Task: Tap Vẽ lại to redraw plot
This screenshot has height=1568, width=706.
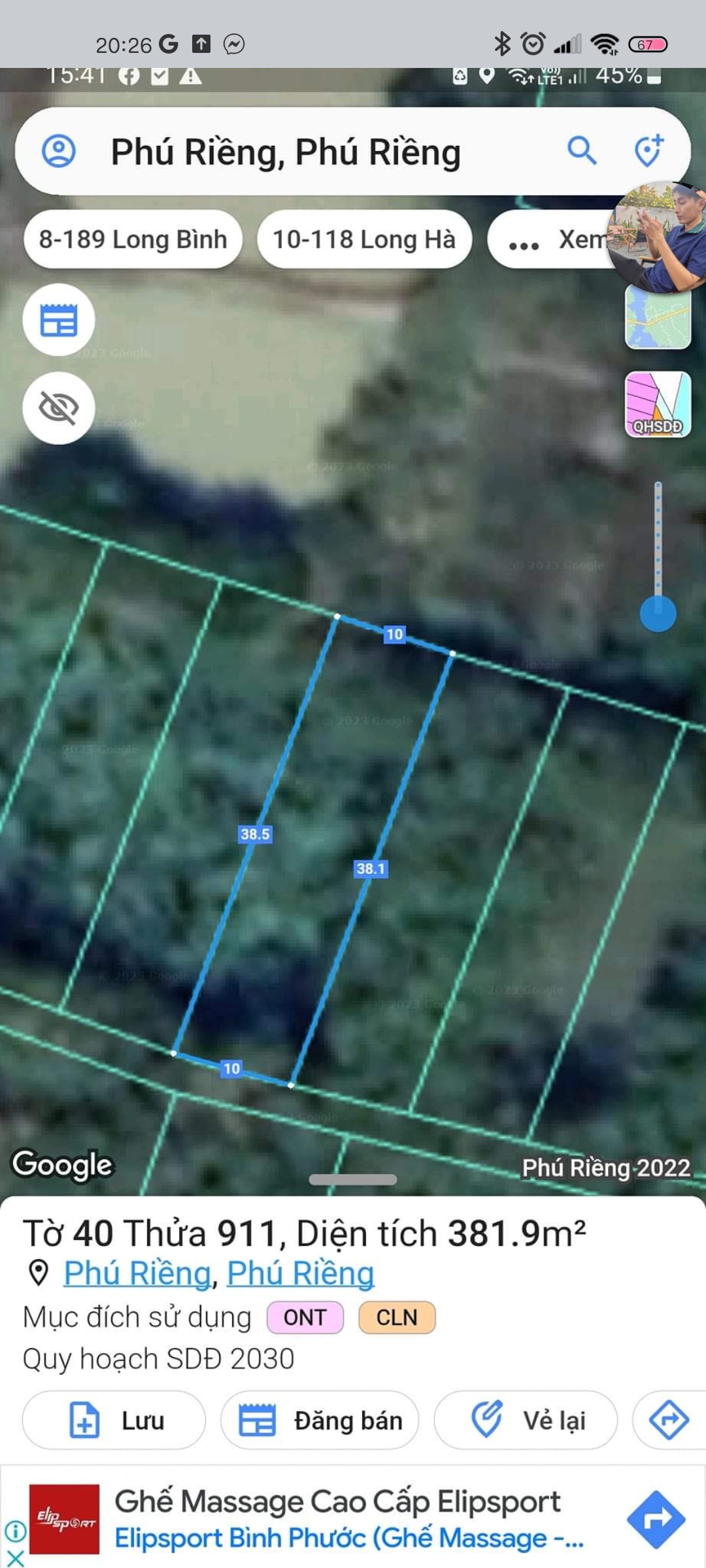Action: pos(526,1420)
